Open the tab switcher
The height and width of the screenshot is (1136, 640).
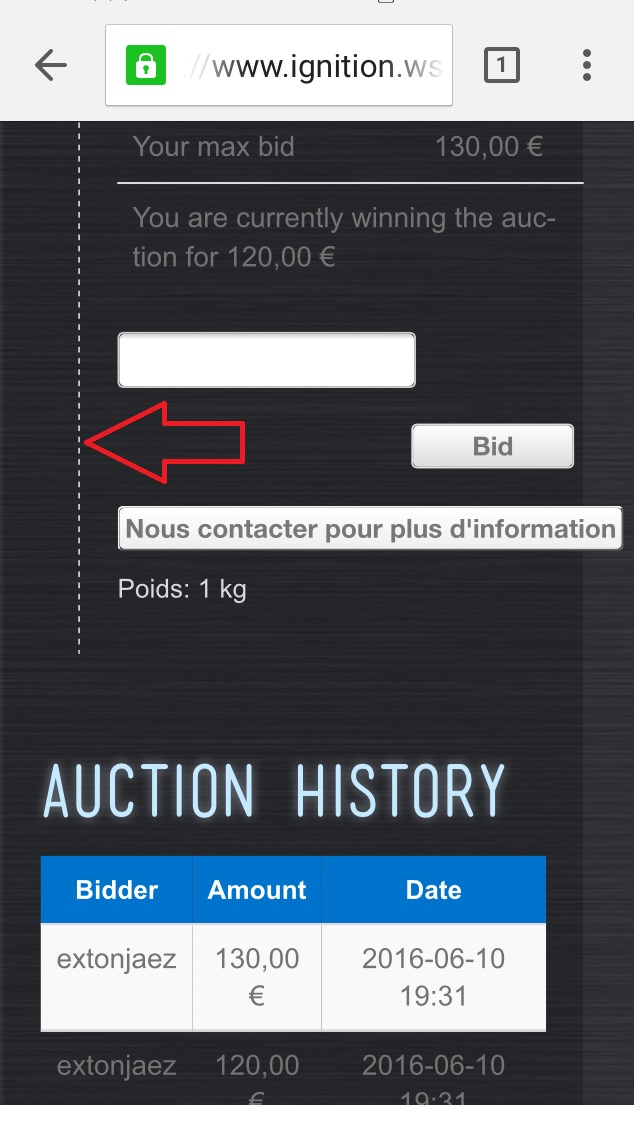(x=501, y=66)
